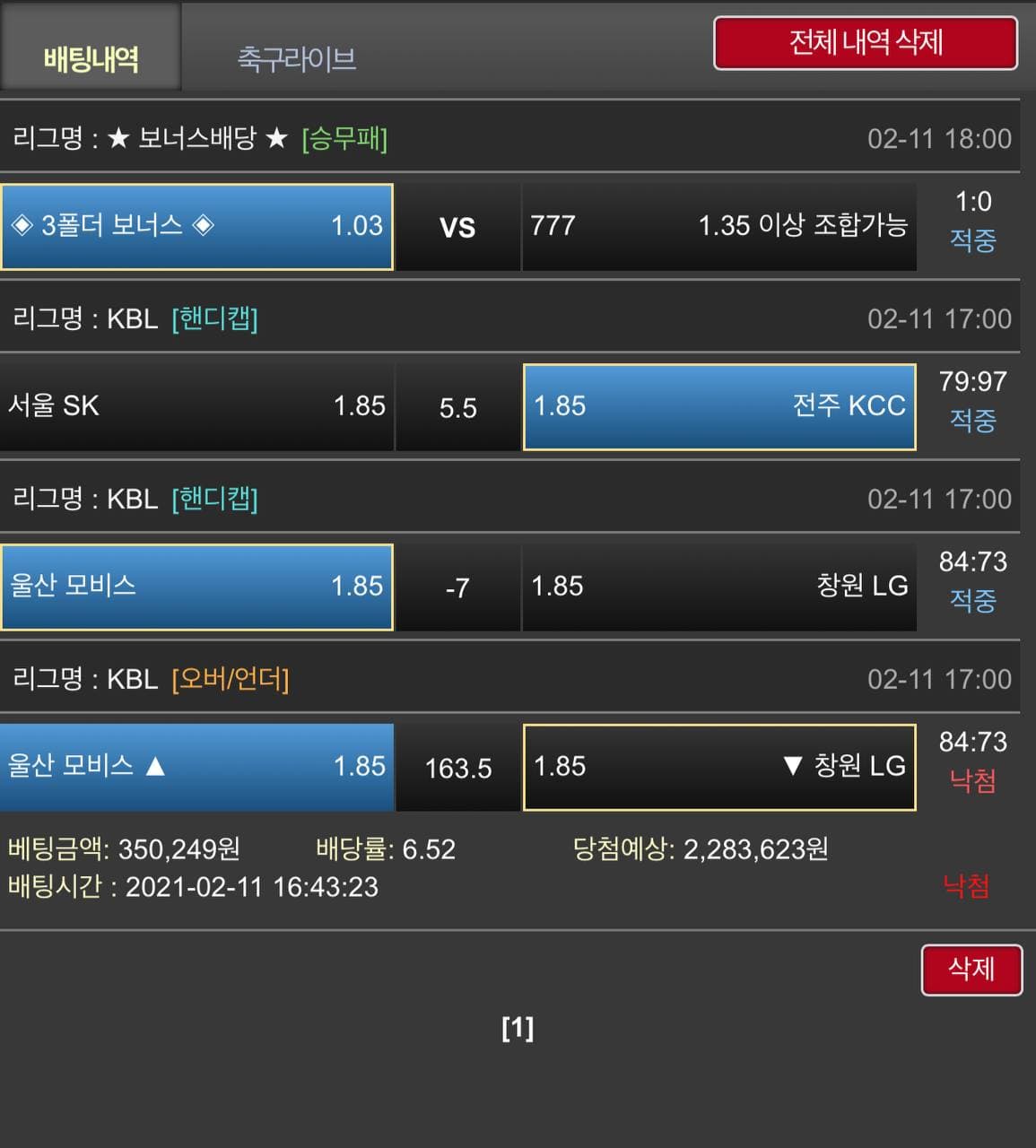Tap 전체 내역 삭제 button
The height and width of the screenshot is (1148, 1036).
coord(865,42)
